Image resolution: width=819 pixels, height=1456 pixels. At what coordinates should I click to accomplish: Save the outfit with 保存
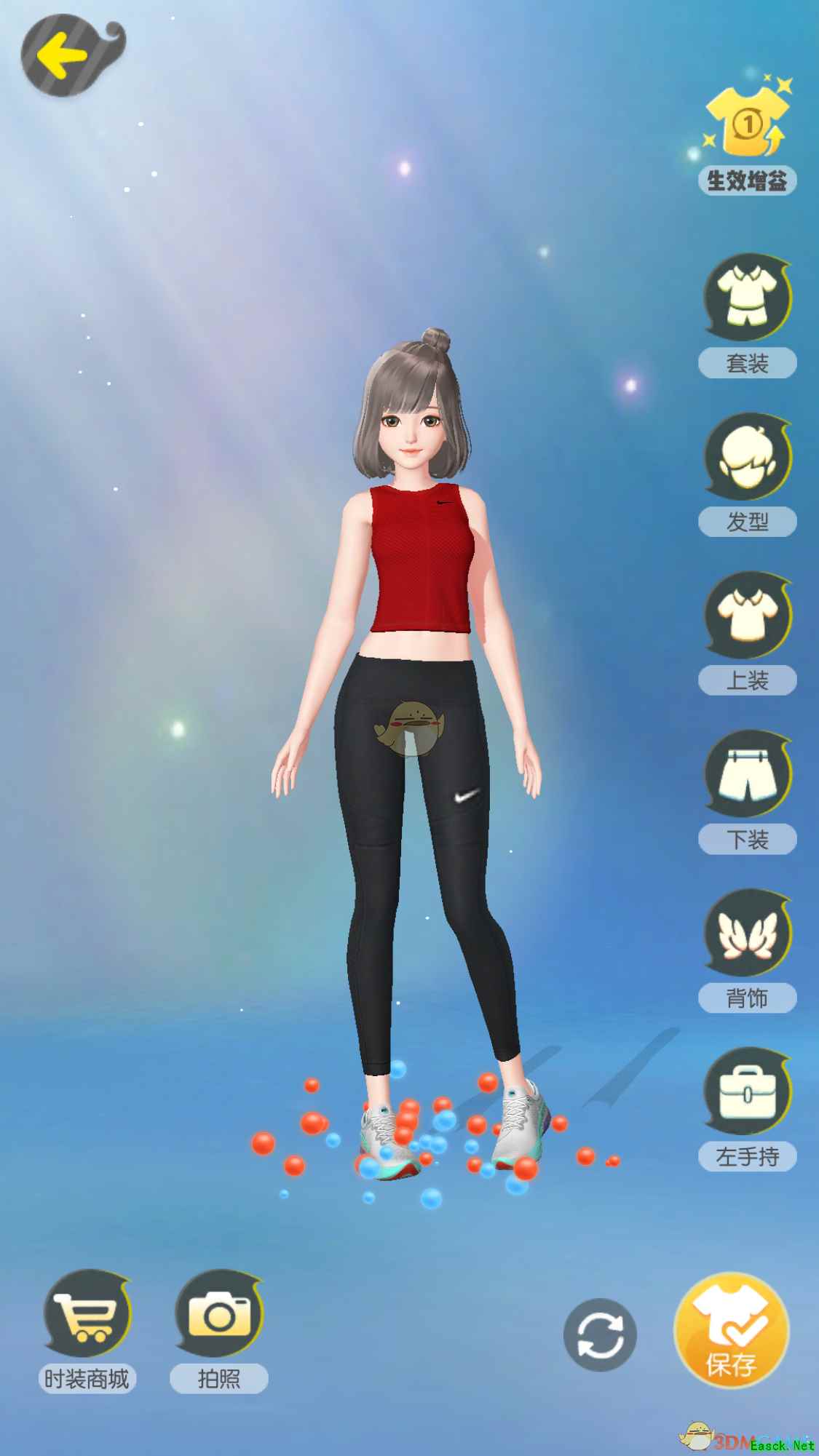pos(731,1330)
